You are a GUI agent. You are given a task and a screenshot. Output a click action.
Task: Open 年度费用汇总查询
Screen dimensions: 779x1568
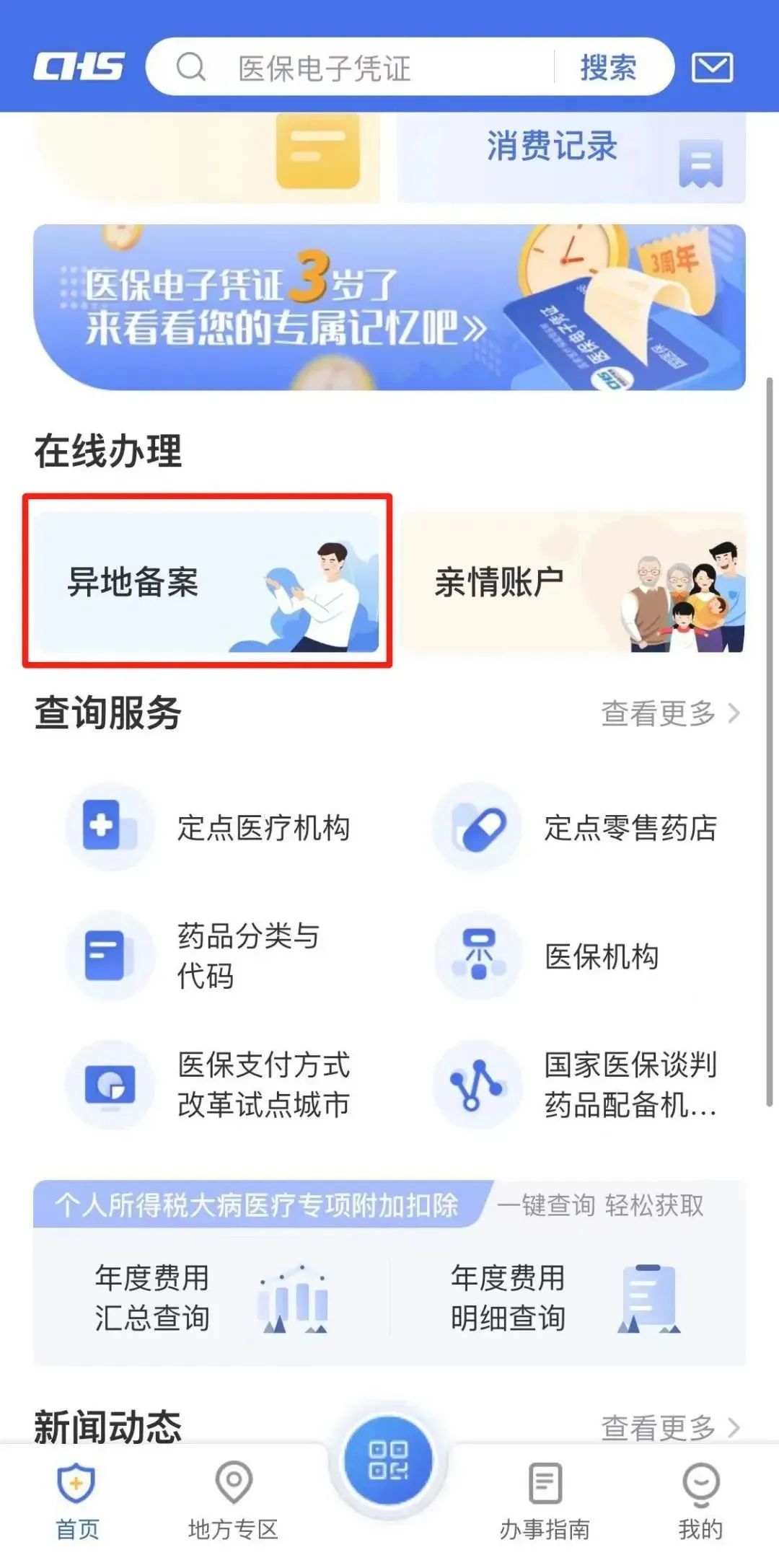tap(211, 1298)
